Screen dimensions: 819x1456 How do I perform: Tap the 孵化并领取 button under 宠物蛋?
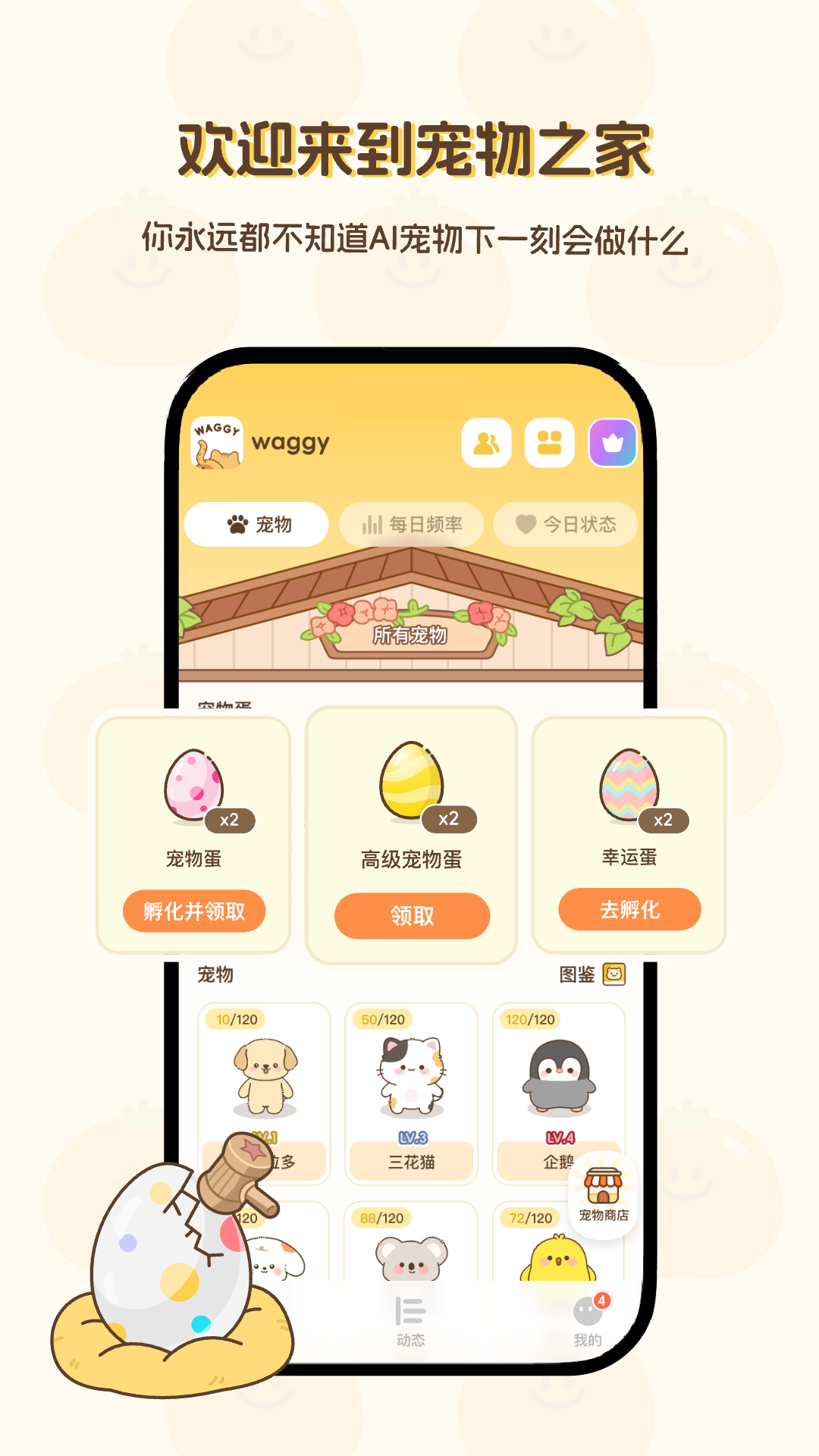point(194,911)
